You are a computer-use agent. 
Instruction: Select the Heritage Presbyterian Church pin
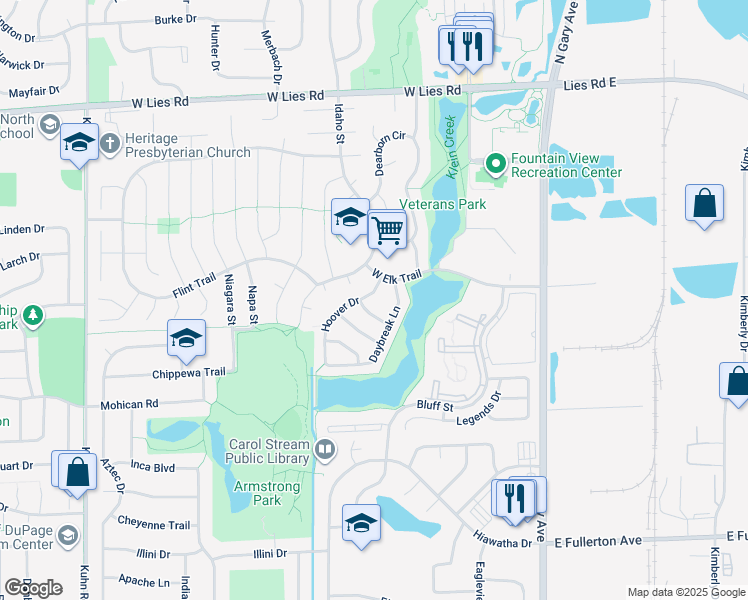[110, 145]
